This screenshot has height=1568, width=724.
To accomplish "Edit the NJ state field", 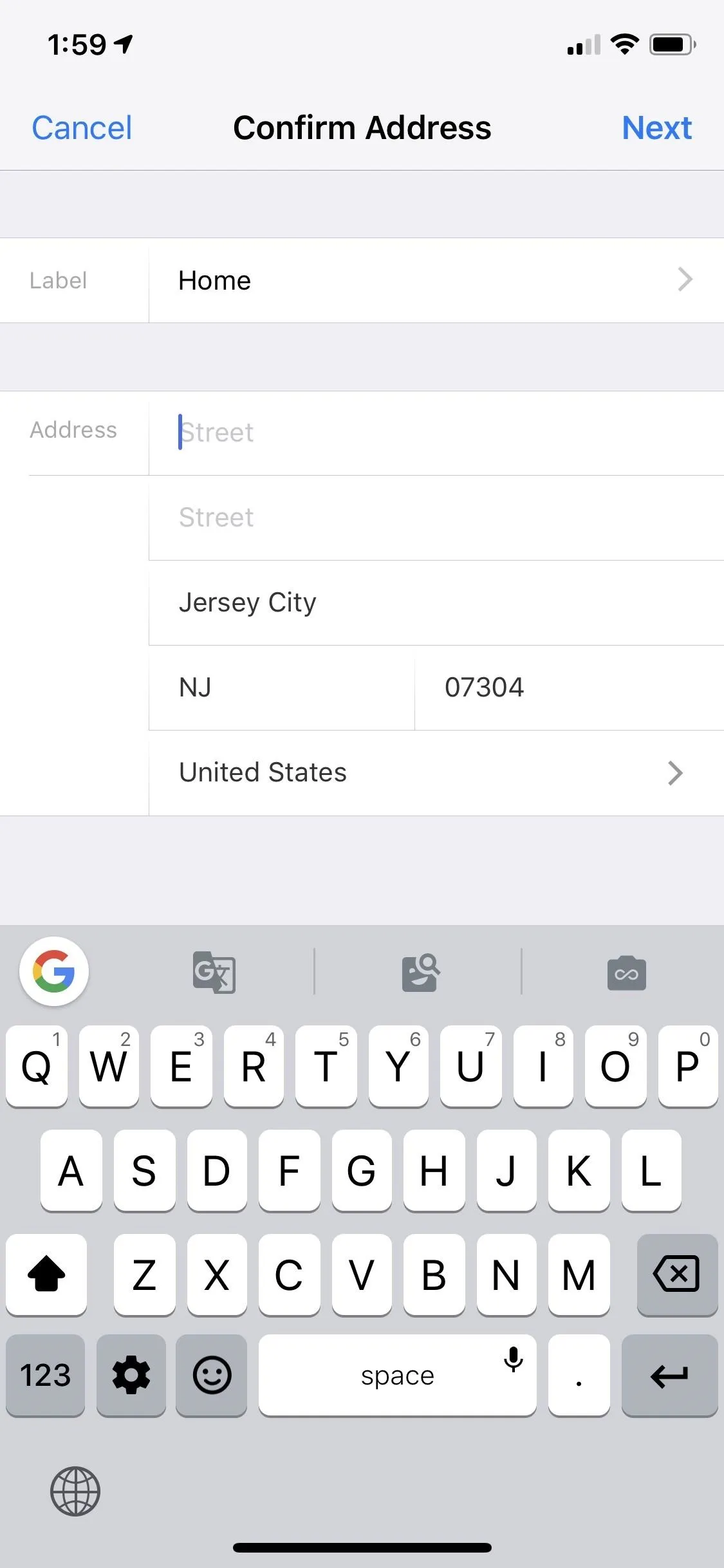I will point(282,687).
